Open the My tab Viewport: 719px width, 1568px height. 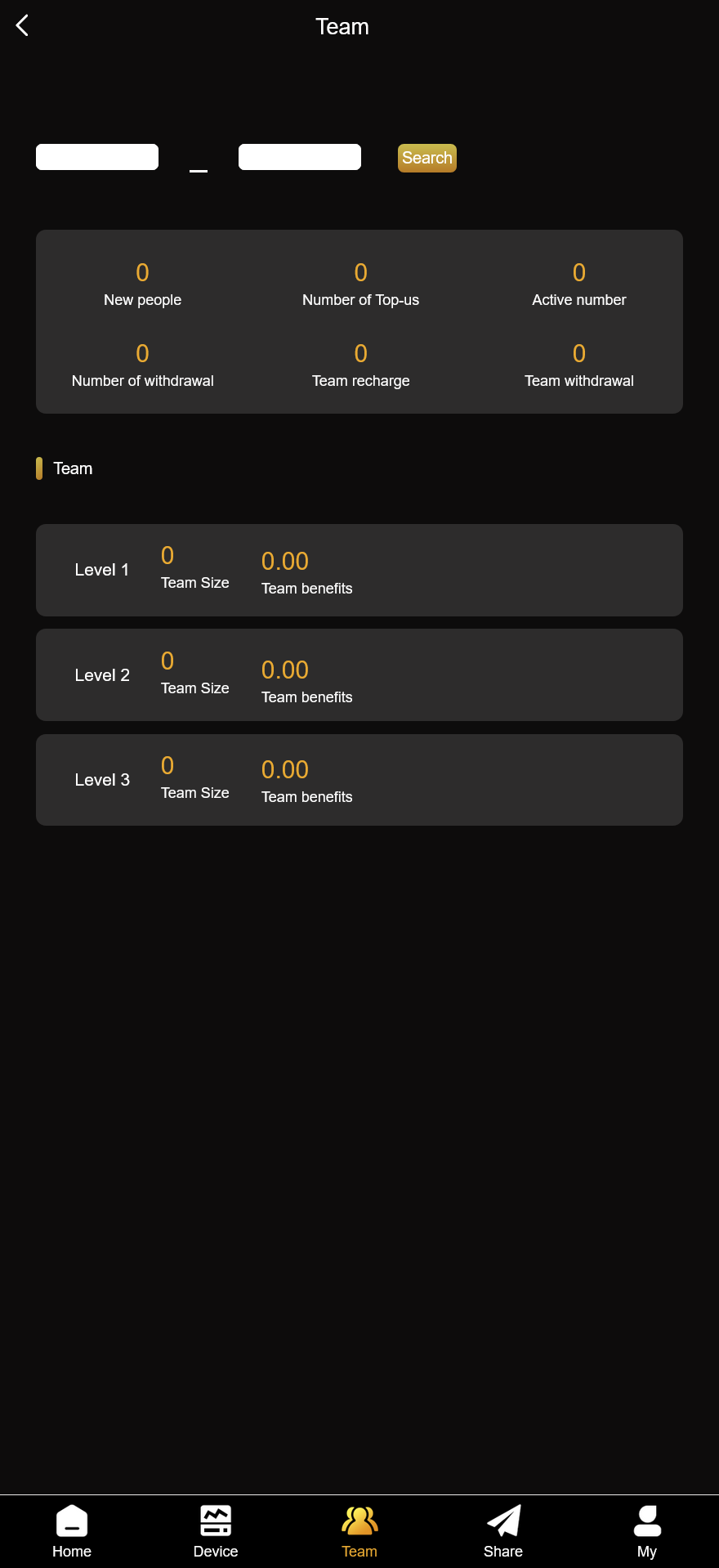coord(647,1531)
